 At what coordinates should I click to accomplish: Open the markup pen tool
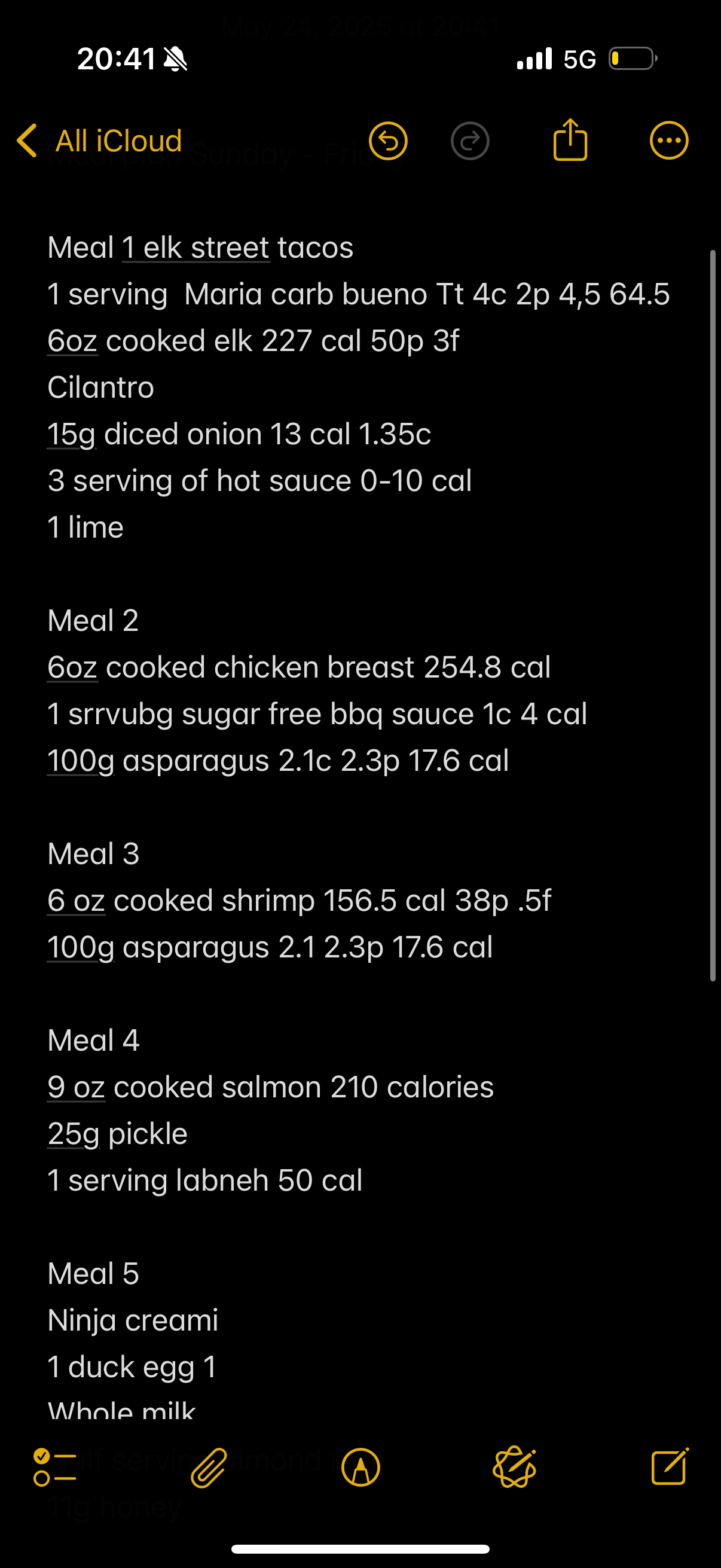point(361,1468)
